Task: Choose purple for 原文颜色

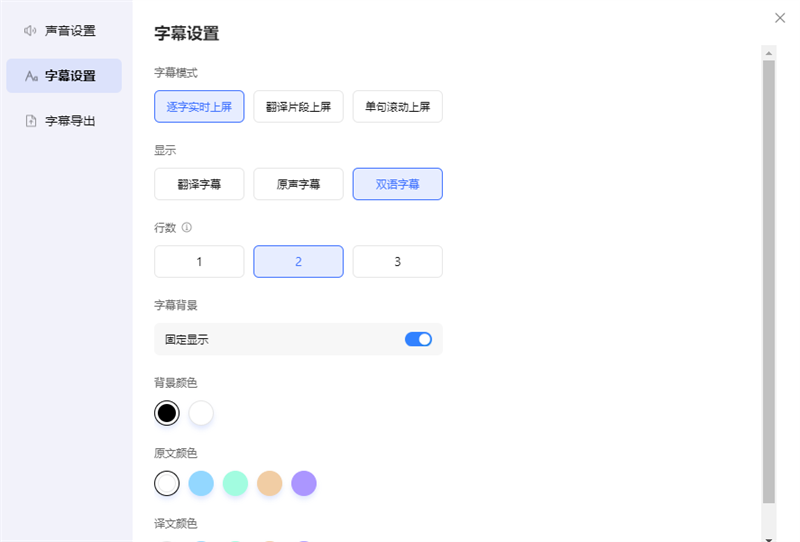Action: coord(304,483)
